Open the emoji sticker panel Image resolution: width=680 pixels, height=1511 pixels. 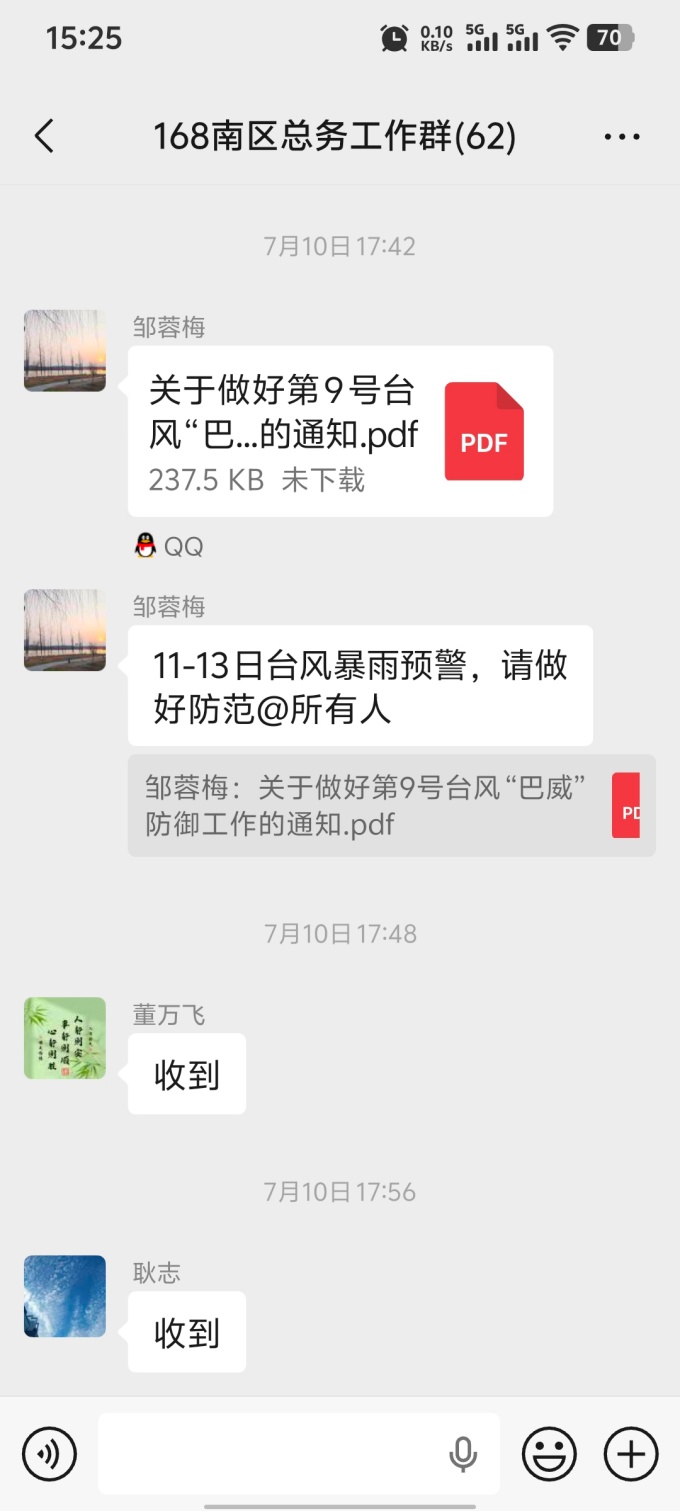coord(549,1453)
